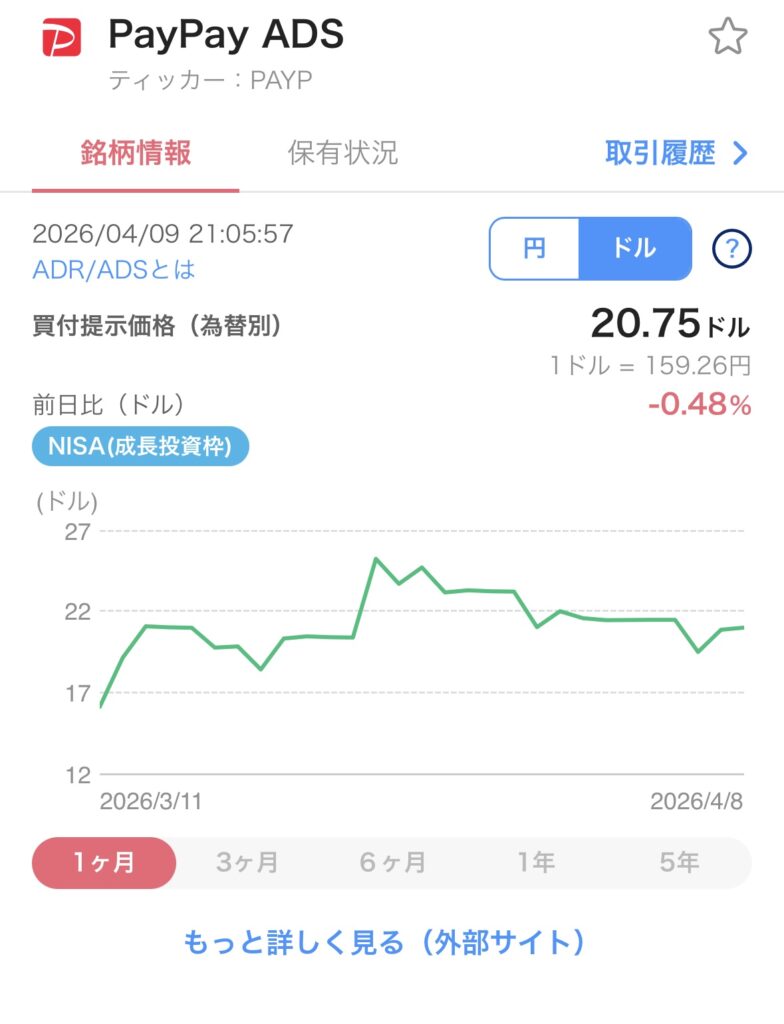Show the 1ヶ月 chart range
The height and width of the screenshot is (1024, 784).
point(104,863)
